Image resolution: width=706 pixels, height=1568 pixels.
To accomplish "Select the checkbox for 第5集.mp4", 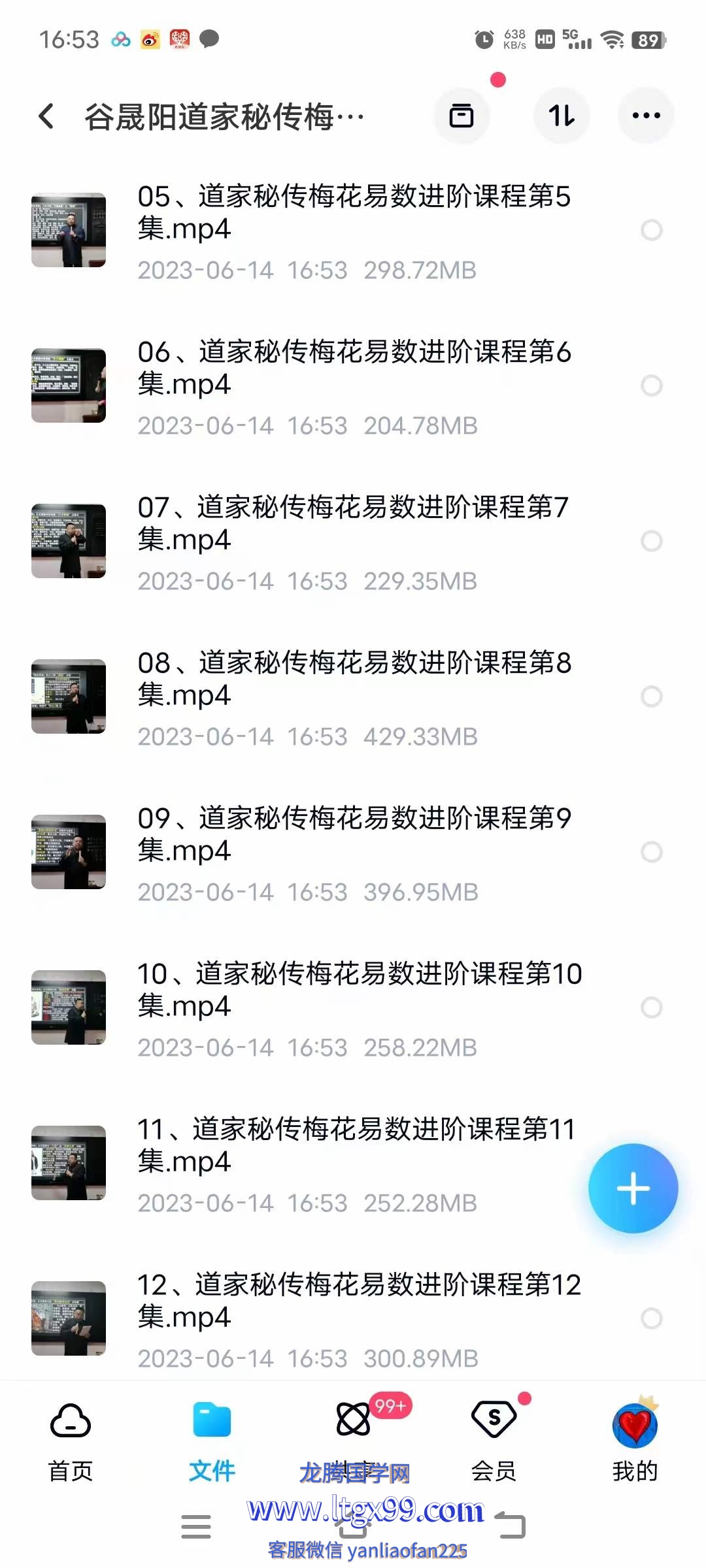I will pos(651,230).
